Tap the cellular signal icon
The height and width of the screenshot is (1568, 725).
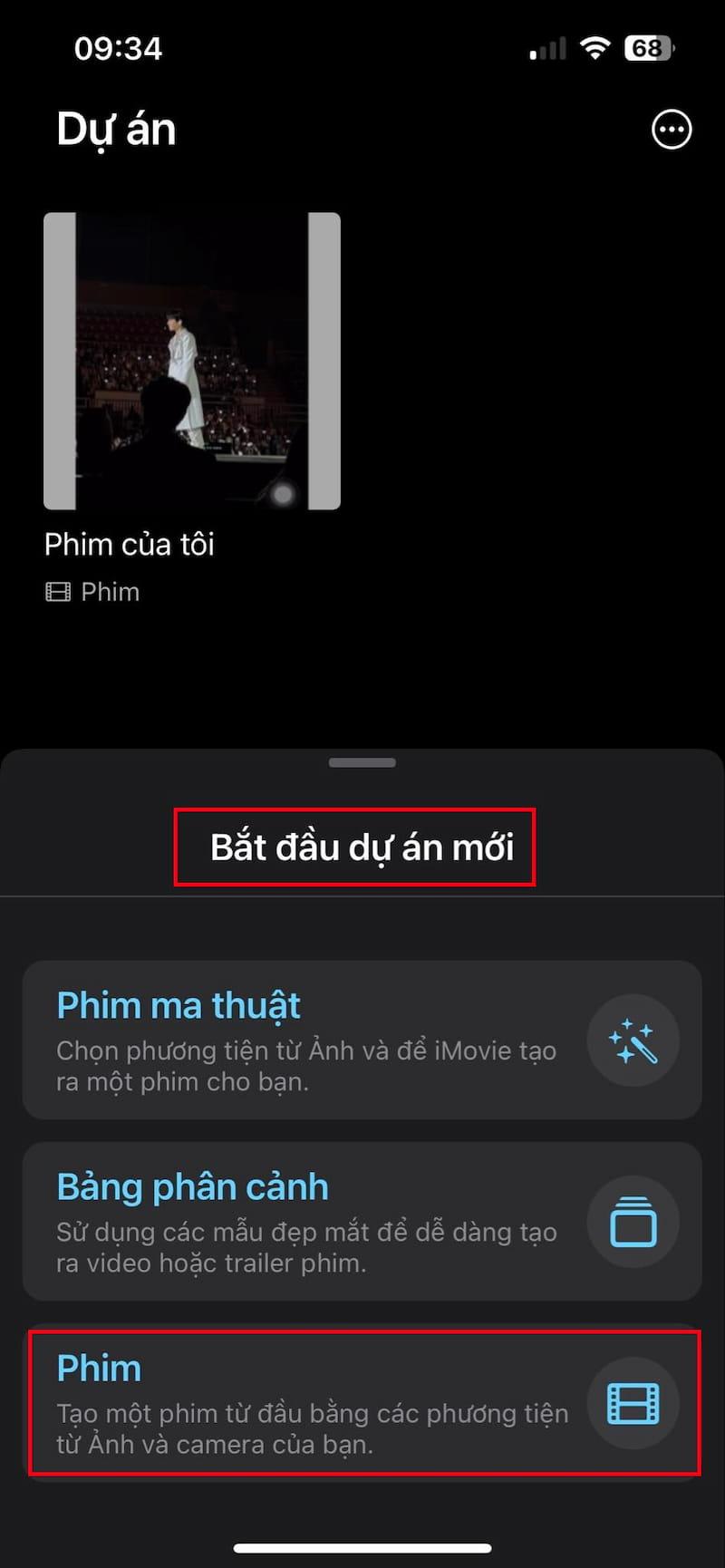(546, 47)
